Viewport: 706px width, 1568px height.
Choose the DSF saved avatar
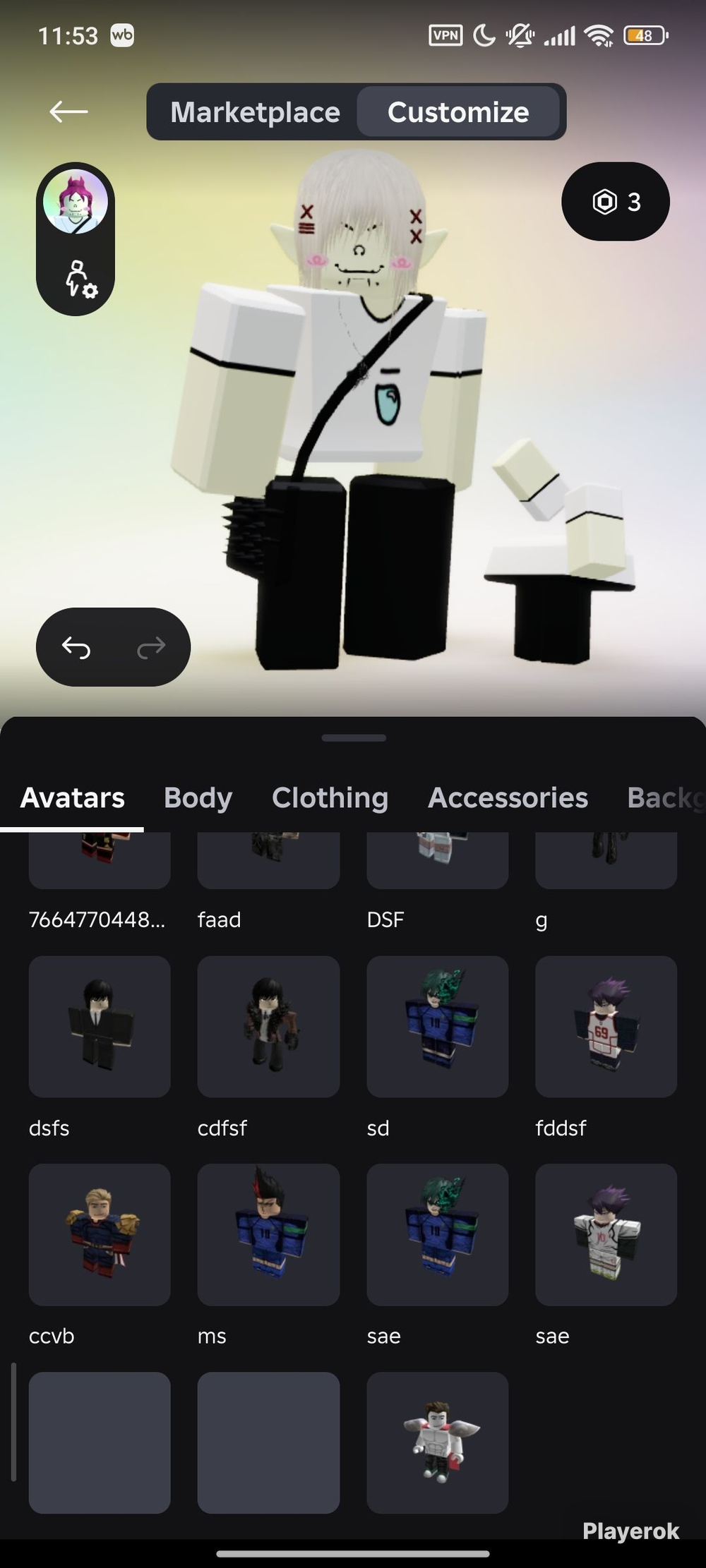pyautogui.click(x=438, y=860)
